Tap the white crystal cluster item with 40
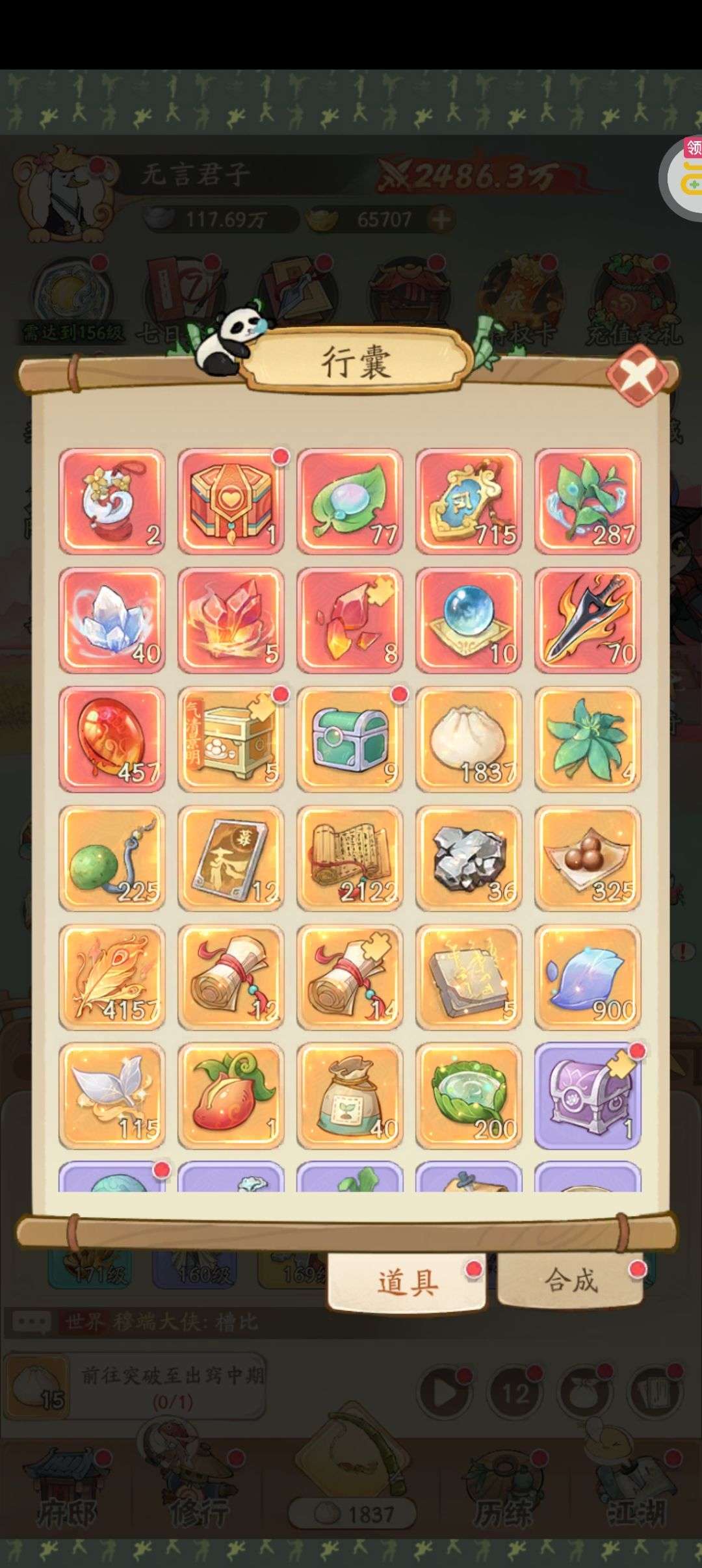Screen dimensions: 702x1568 (112, 620)
